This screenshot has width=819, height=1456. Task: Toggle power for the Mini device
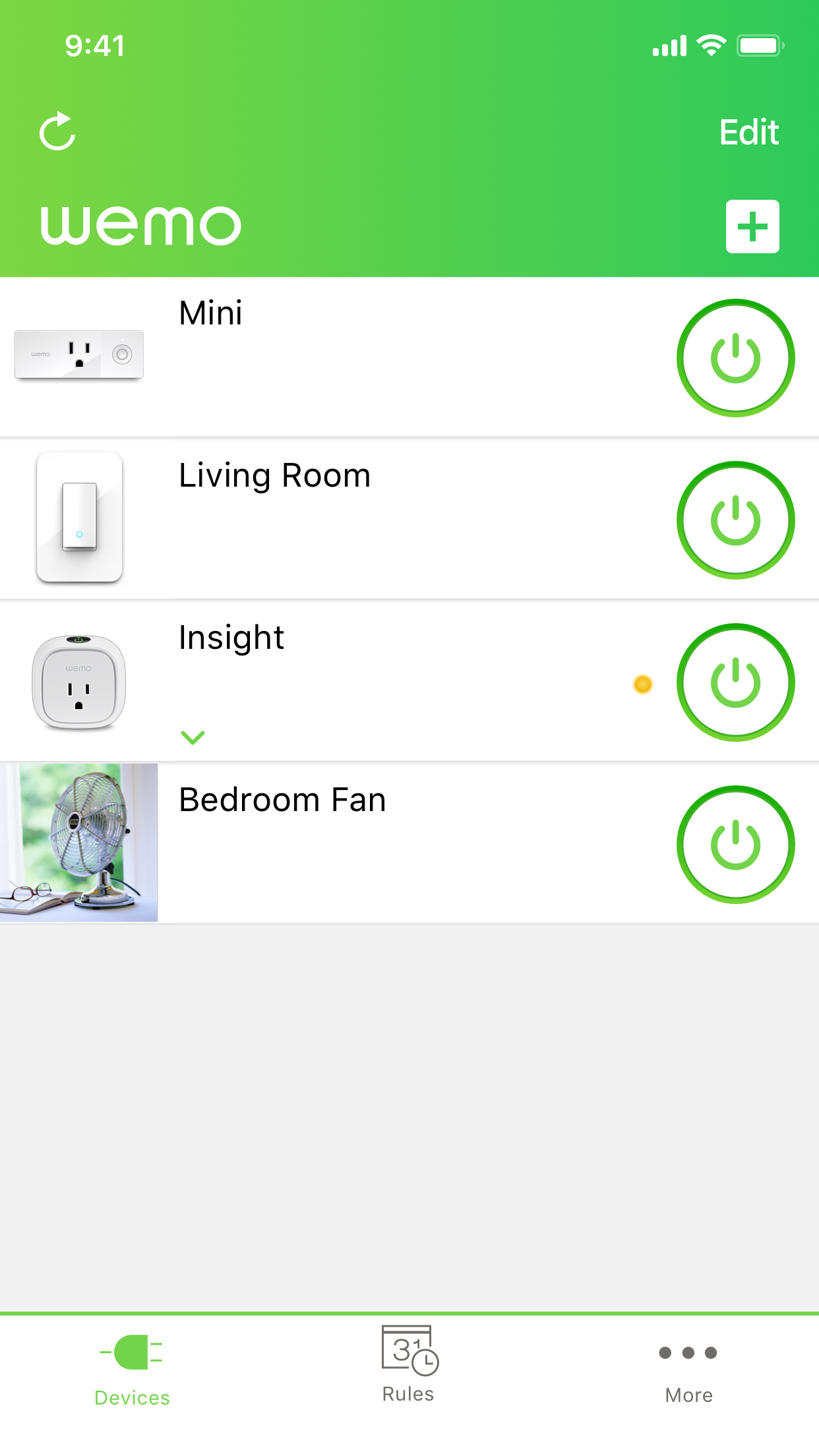click(735, 357)
